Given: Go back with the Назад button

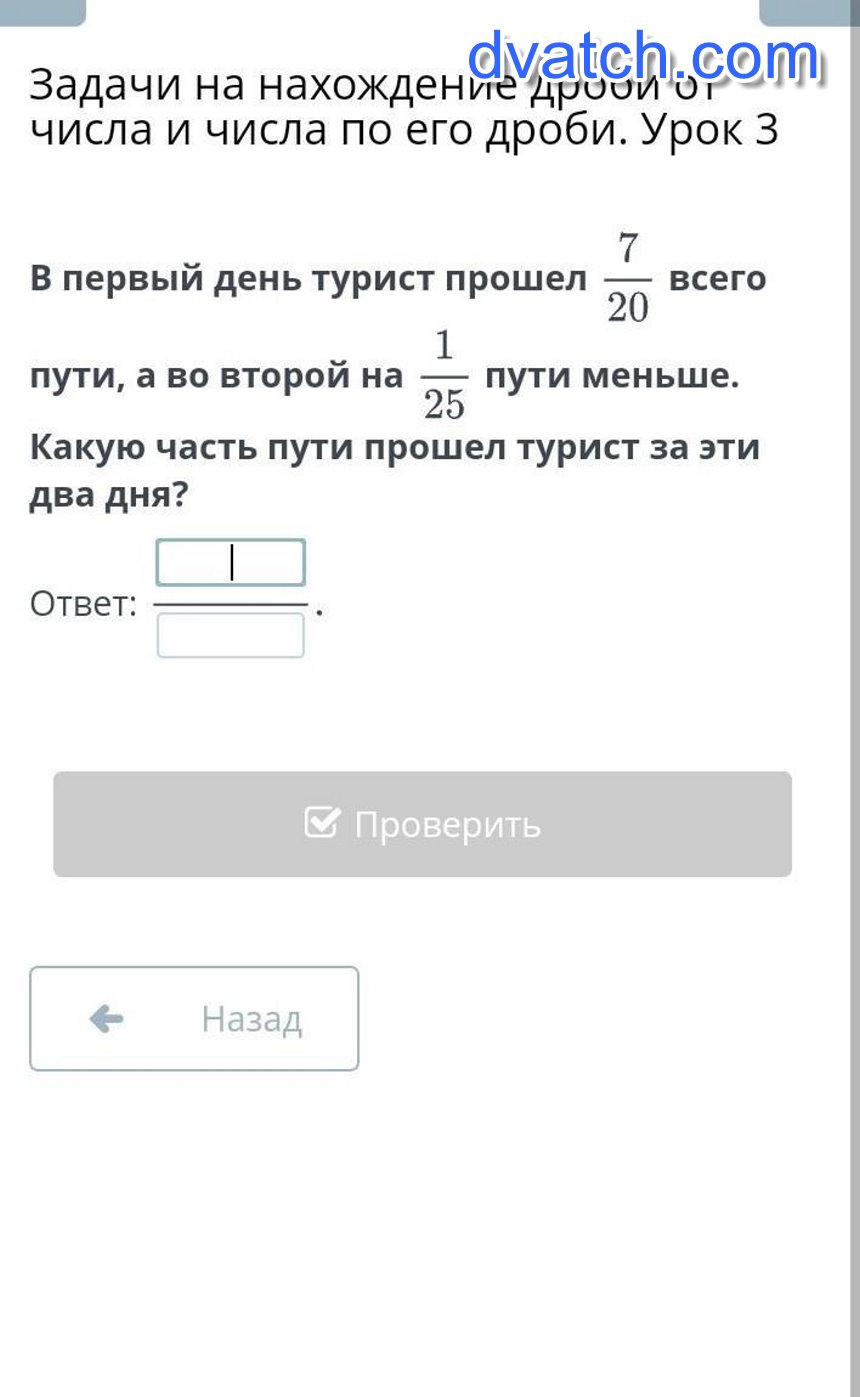Looking at the screenshot, I should click(194, 1018).
